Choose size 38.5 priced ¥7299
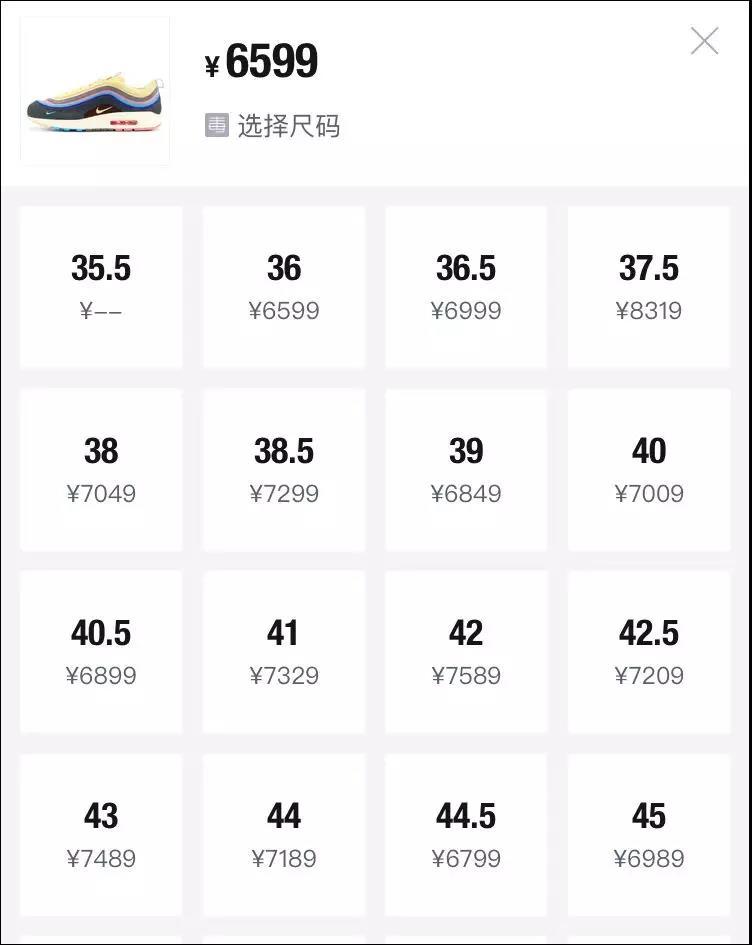 (284, 470)
